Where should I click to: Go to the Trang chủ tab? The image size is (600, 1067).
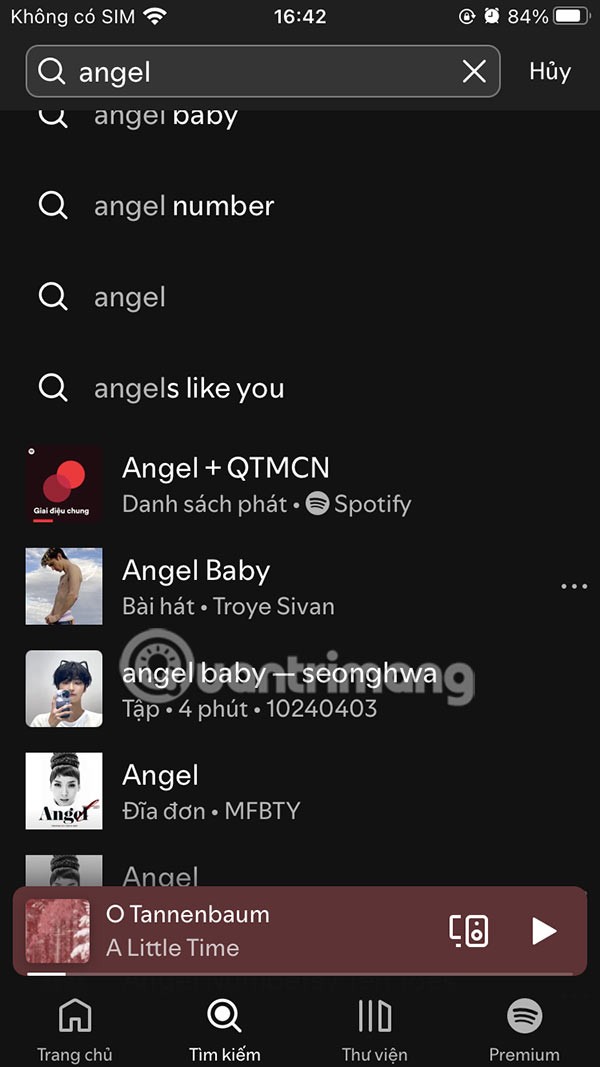(x=75, y=1030)
